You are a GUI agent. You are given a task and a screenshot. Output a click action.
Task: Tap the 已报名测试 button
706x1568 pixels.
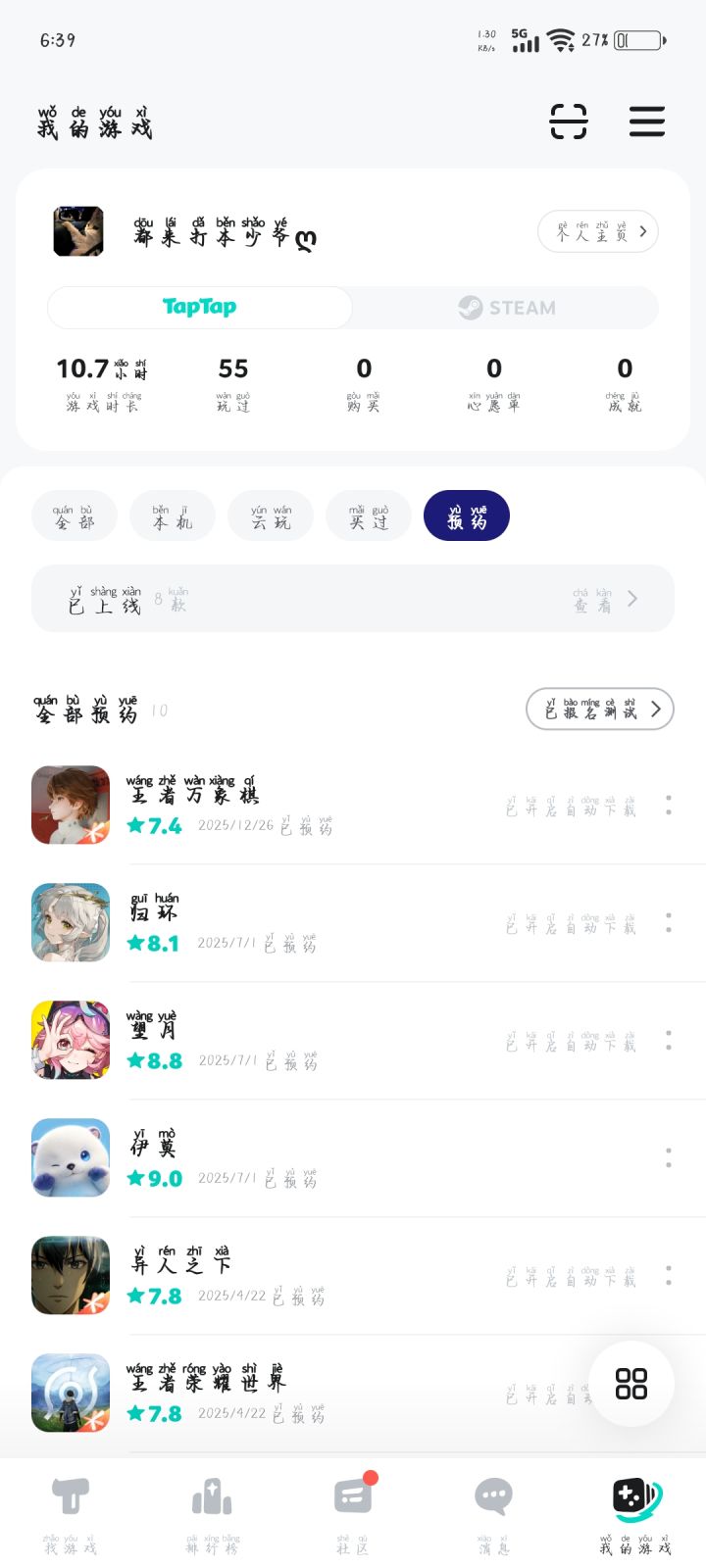(x=599, y=709)
